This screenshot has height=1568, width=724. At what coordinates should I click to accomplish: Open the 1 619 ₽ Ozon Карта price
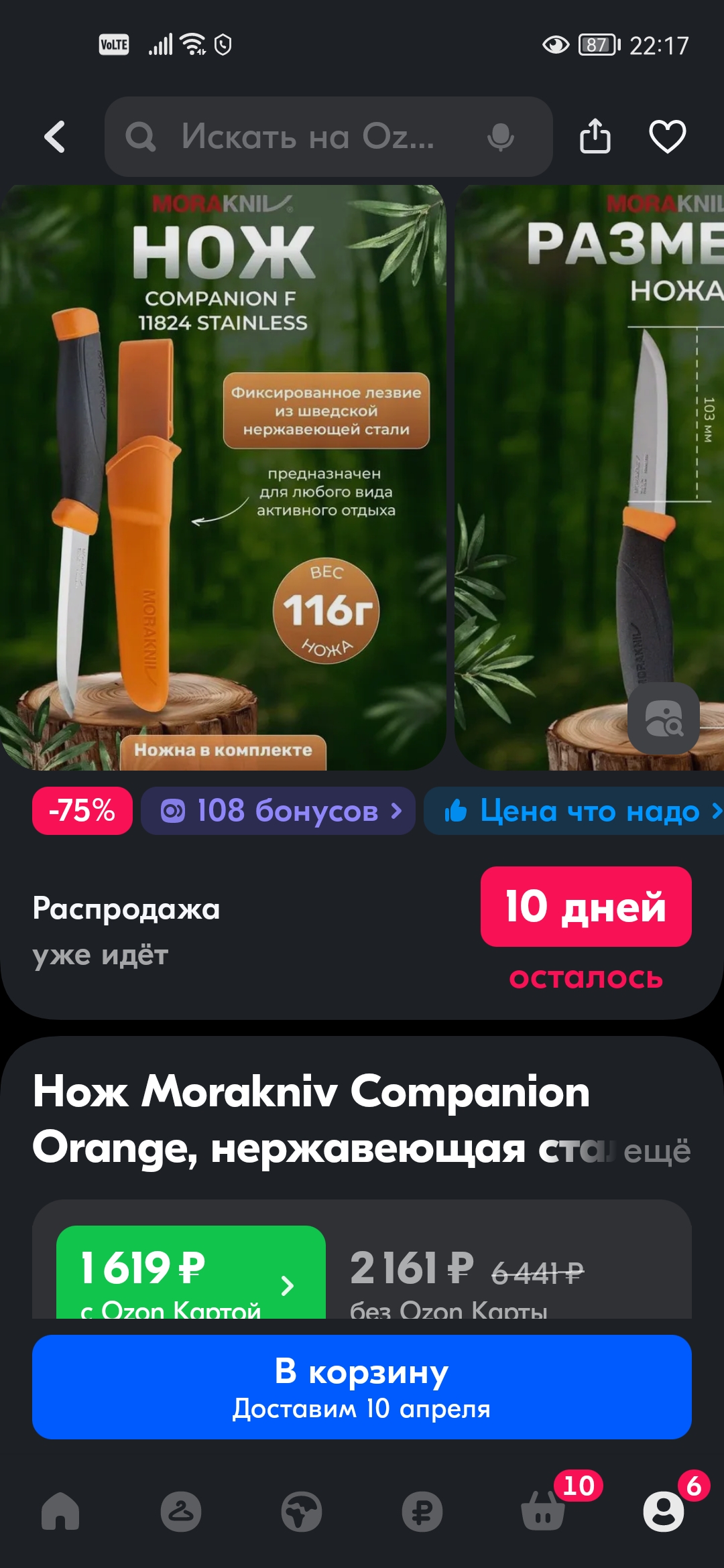(x=191, y=1272)
